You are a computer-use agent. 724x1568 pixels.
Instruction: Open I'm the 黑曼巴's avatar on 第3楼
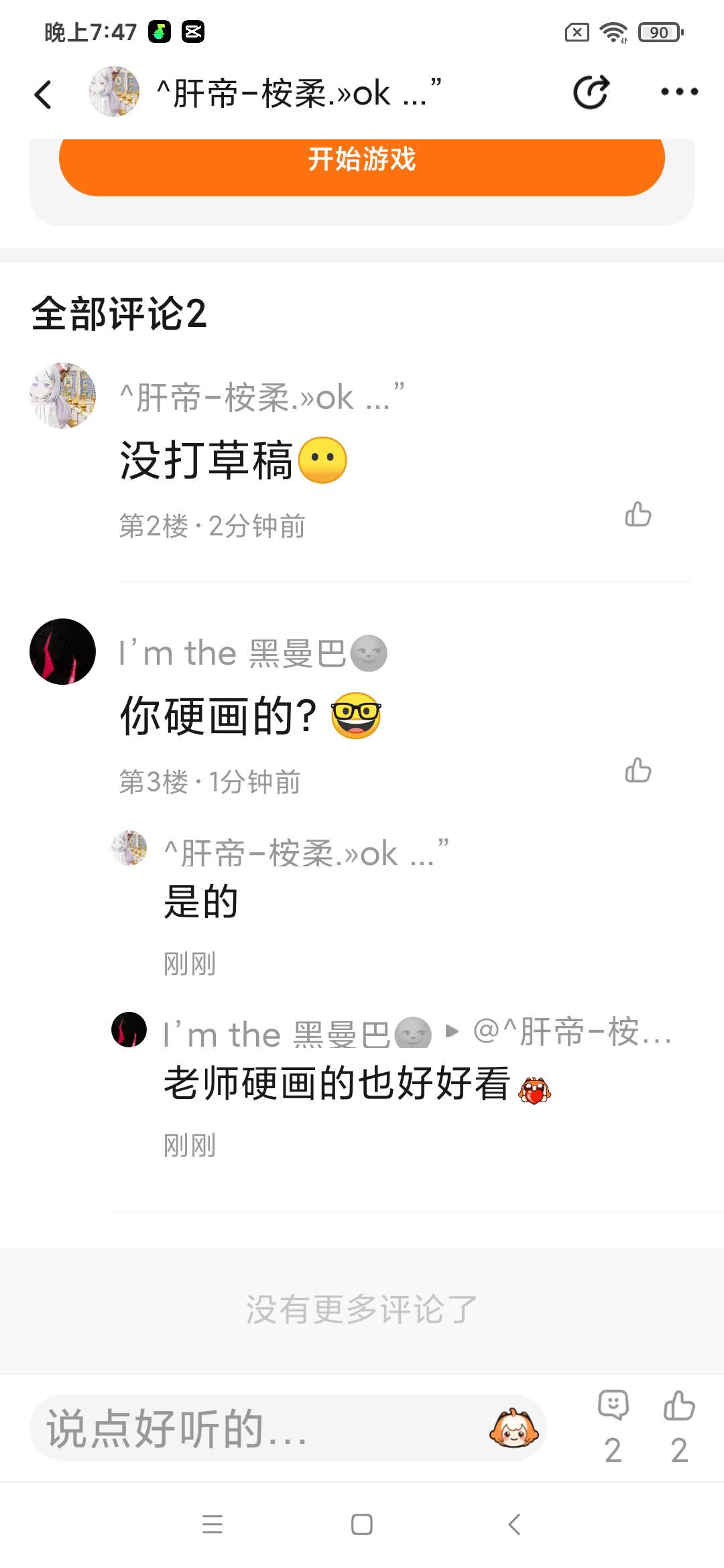[62, 651]
